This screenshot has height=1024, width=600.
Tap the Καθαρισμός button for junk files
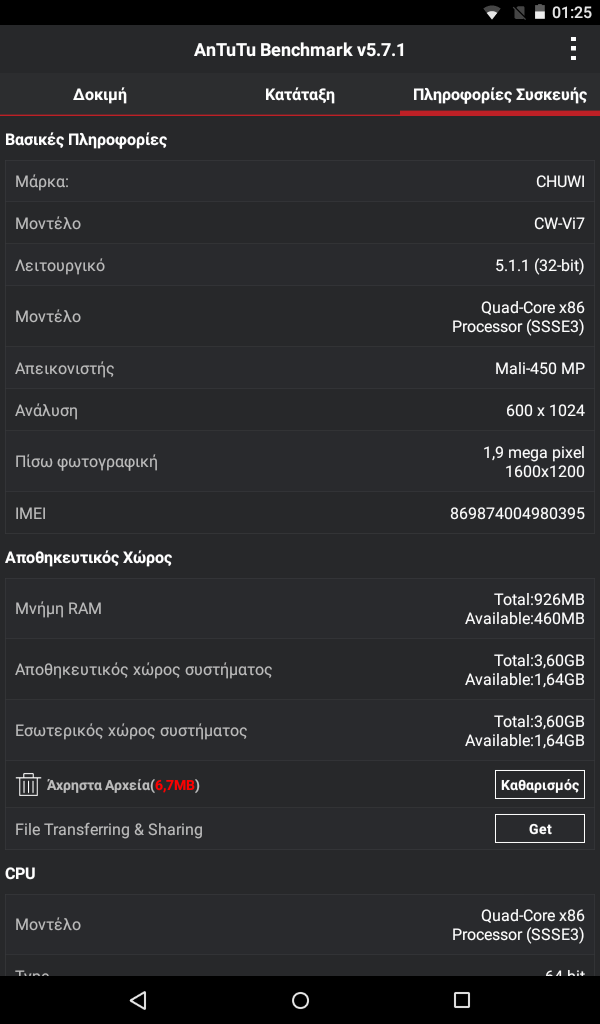[x=540, y=784]
